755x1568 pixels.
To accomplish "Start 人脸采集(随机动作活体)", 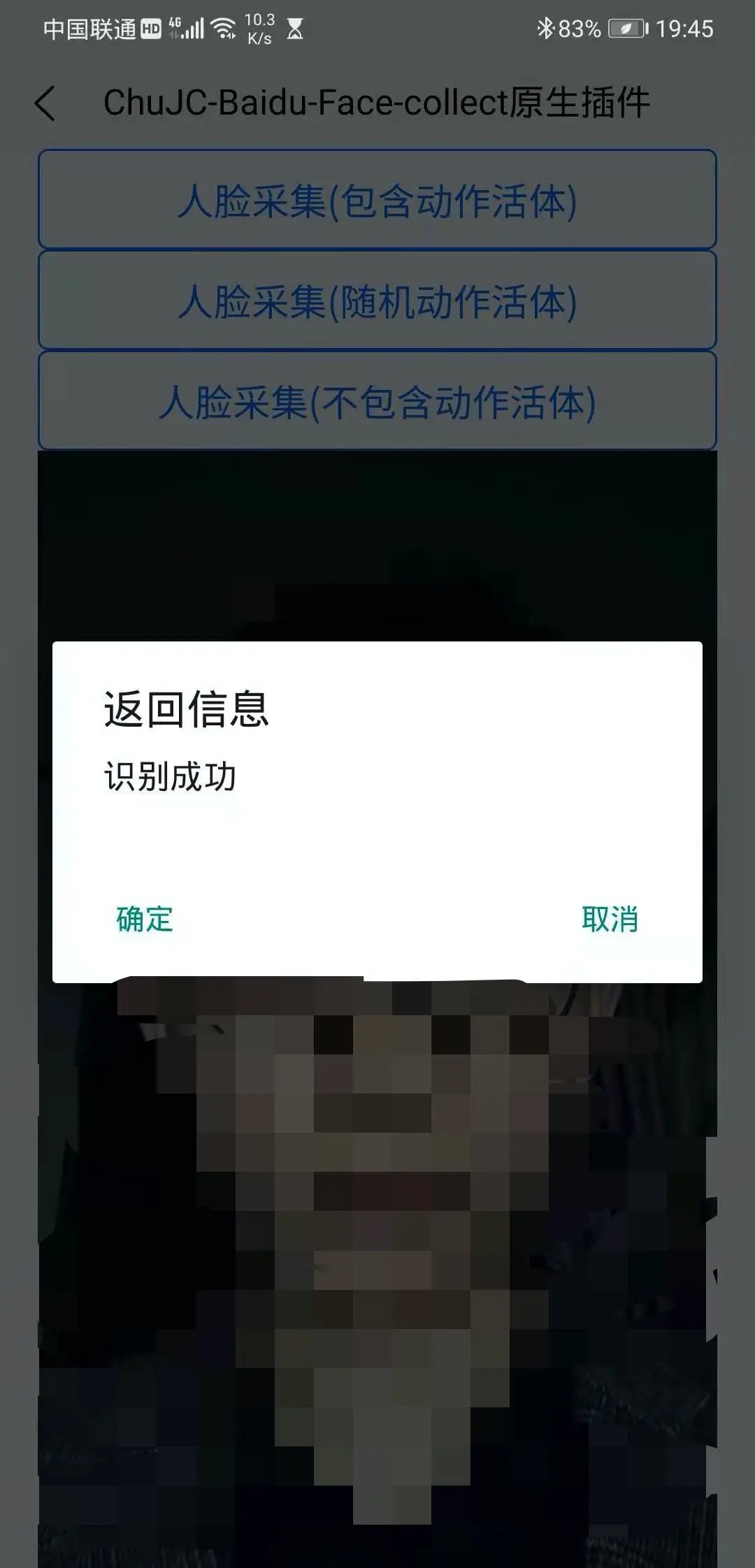I will pyautogui.click(x=377, y=300).
